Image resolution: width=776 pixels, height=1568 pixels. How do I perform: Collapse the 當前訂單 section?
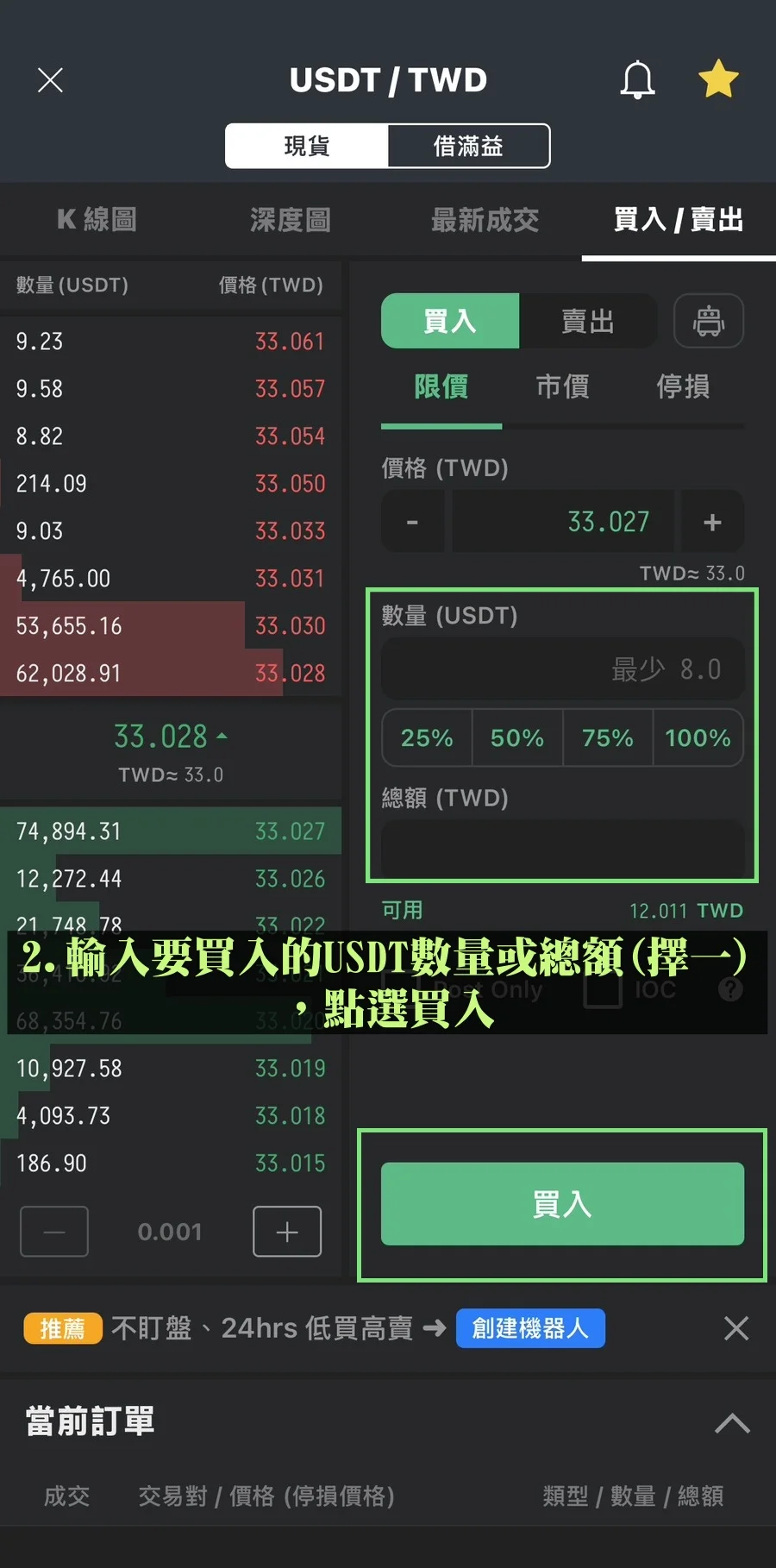[x=732, y=1421]
